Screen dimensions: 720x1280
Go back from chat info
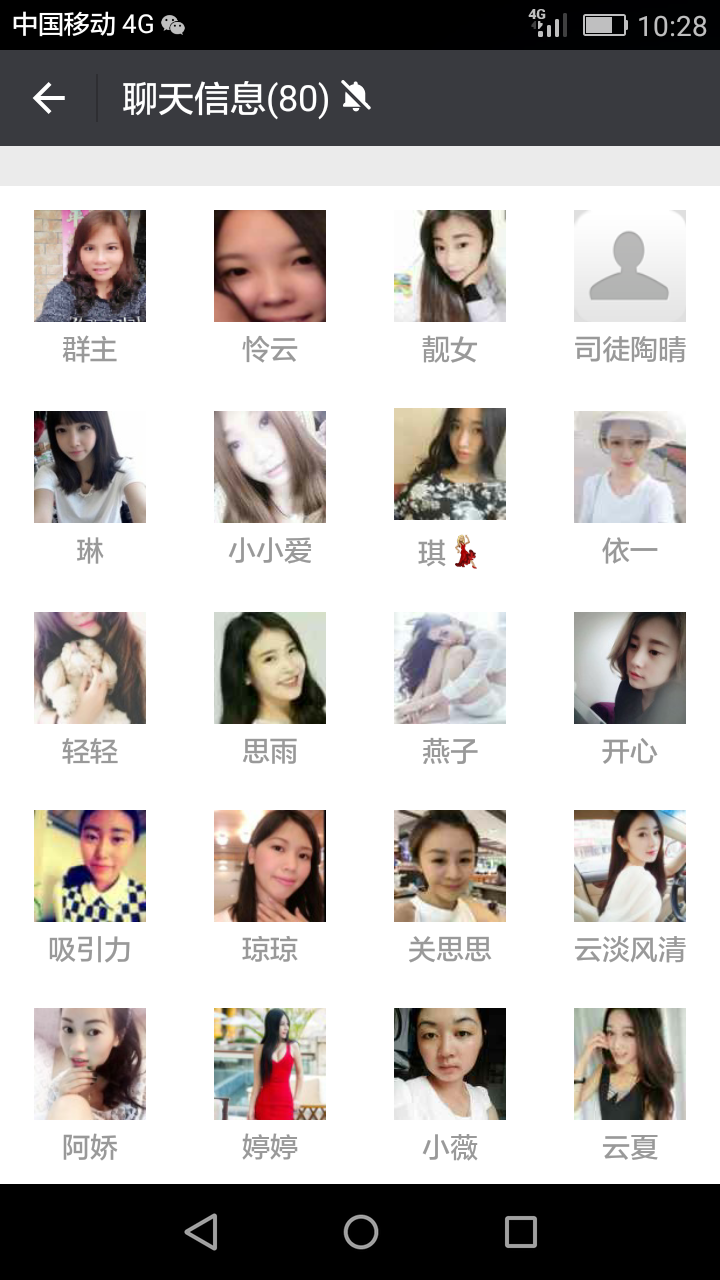(x=48, y=98)
